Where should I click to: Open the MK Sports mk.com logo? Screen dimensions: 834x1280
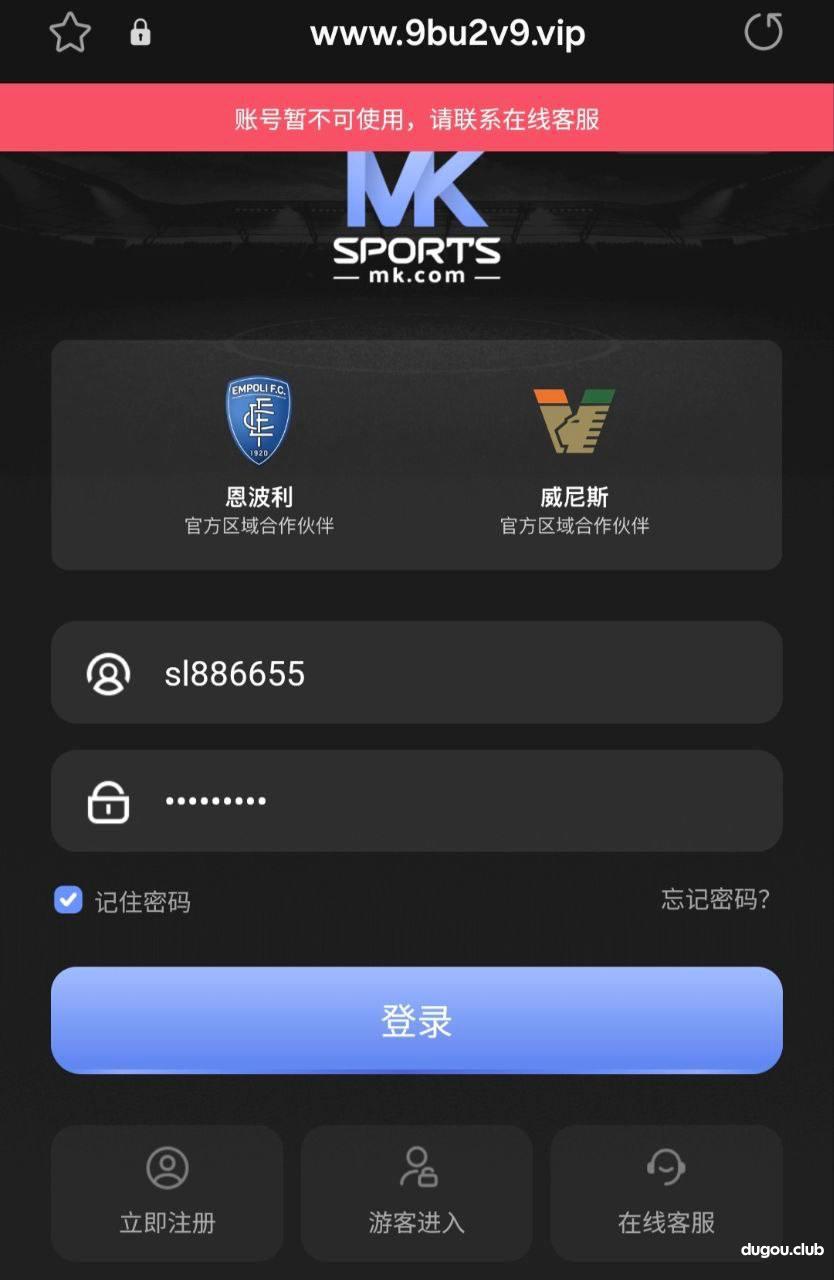tap(417, 220)
